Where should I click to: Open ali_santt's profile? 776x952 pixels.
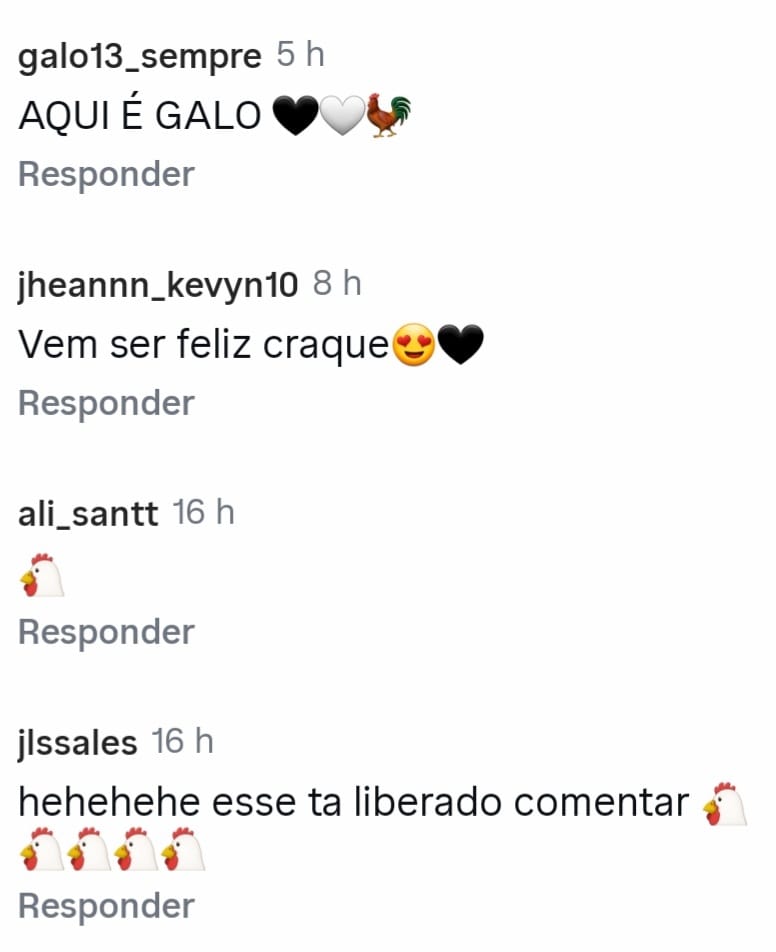pos(88,515)
